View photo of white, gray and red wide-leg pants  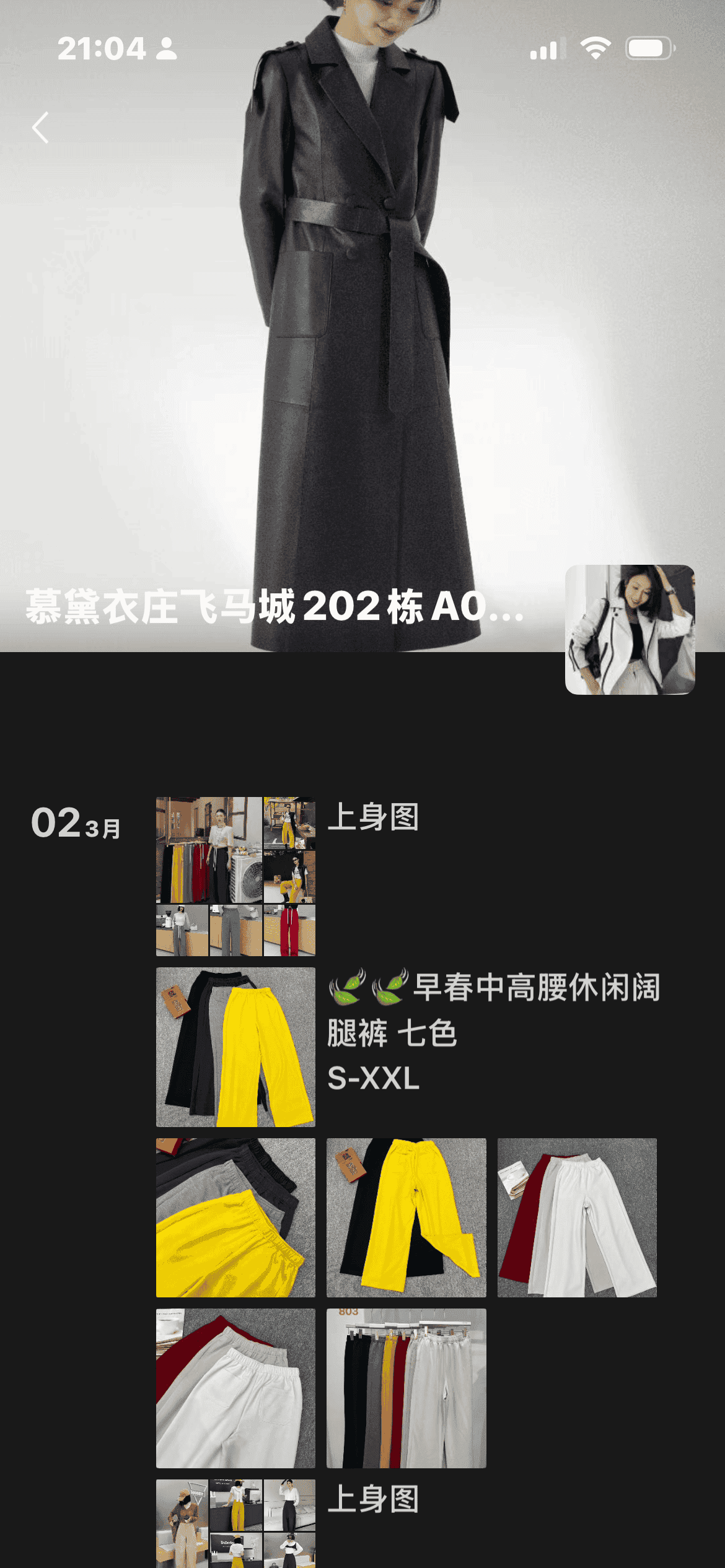click(577, 1217)
